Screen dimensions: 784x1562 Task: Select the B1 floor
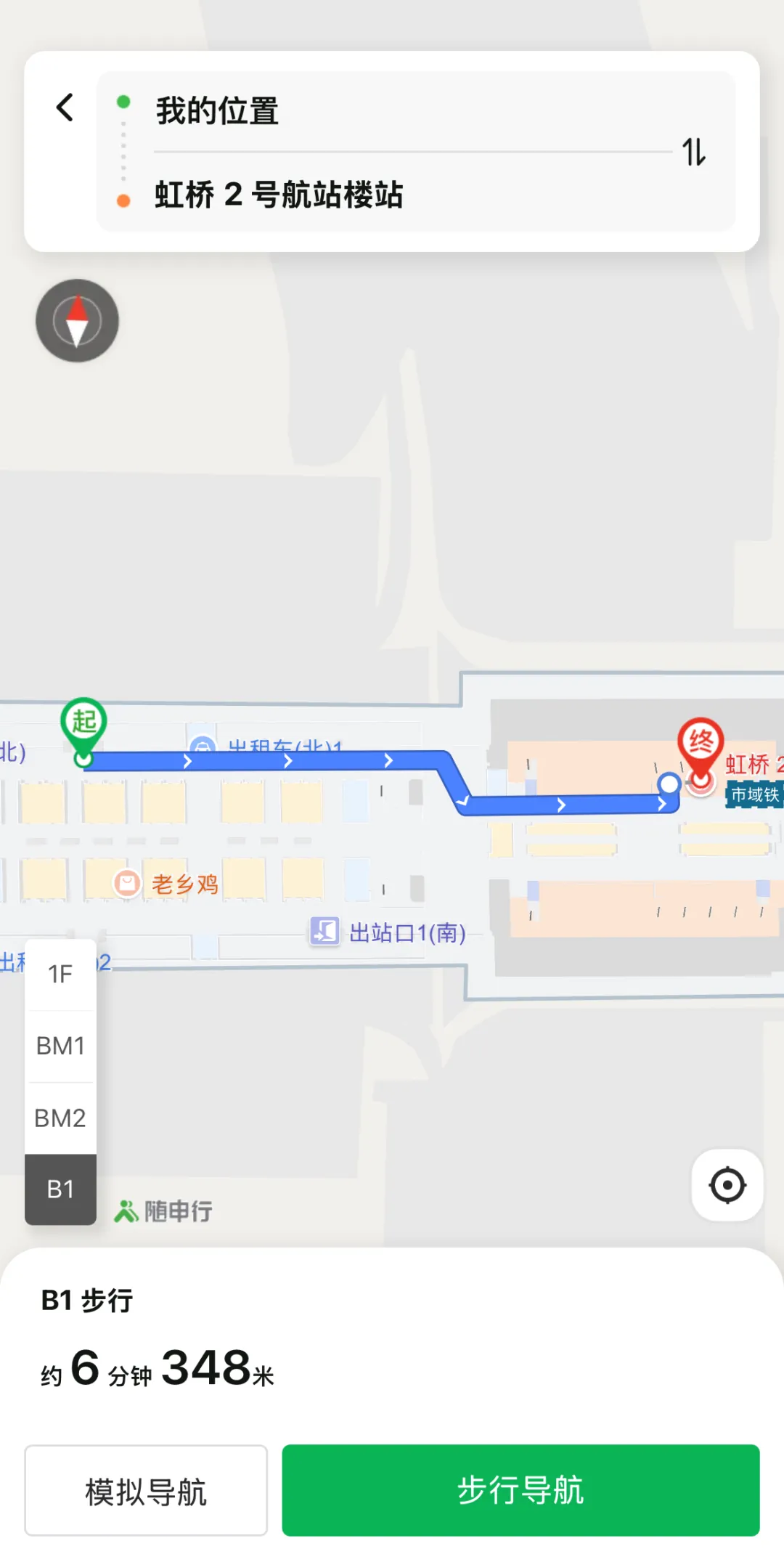coord(60,1189)
